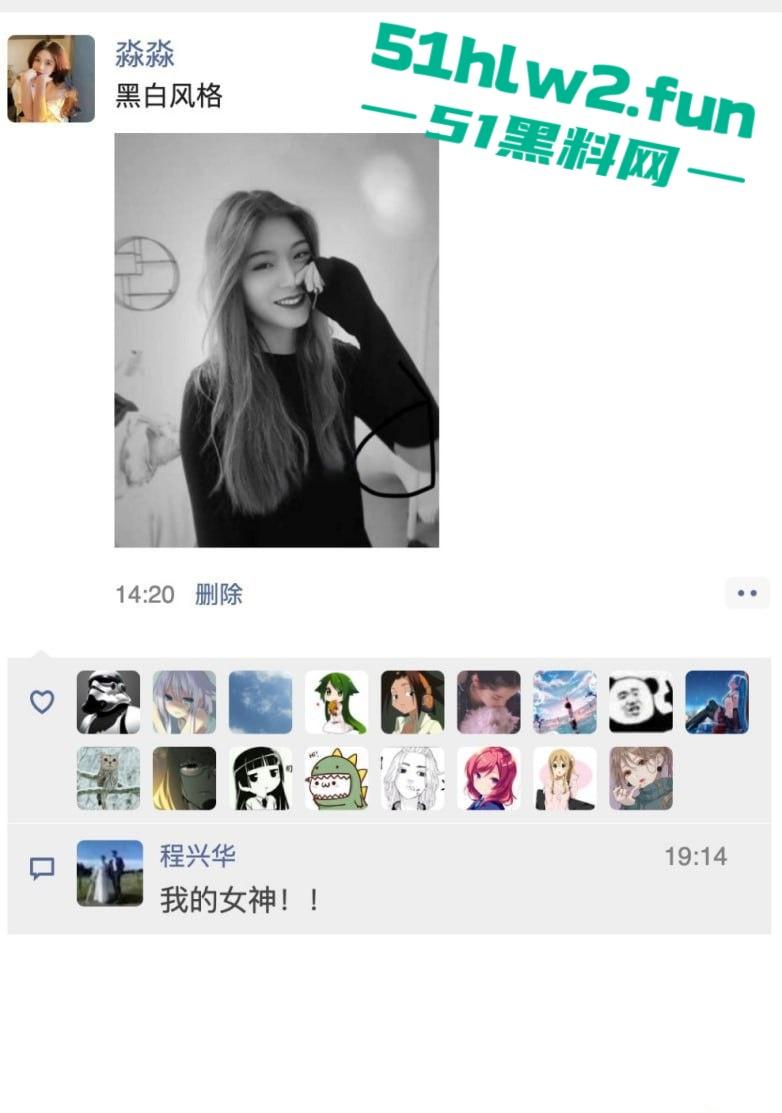
Task: Open more options with the two-dot button
Action: (746, 592)
